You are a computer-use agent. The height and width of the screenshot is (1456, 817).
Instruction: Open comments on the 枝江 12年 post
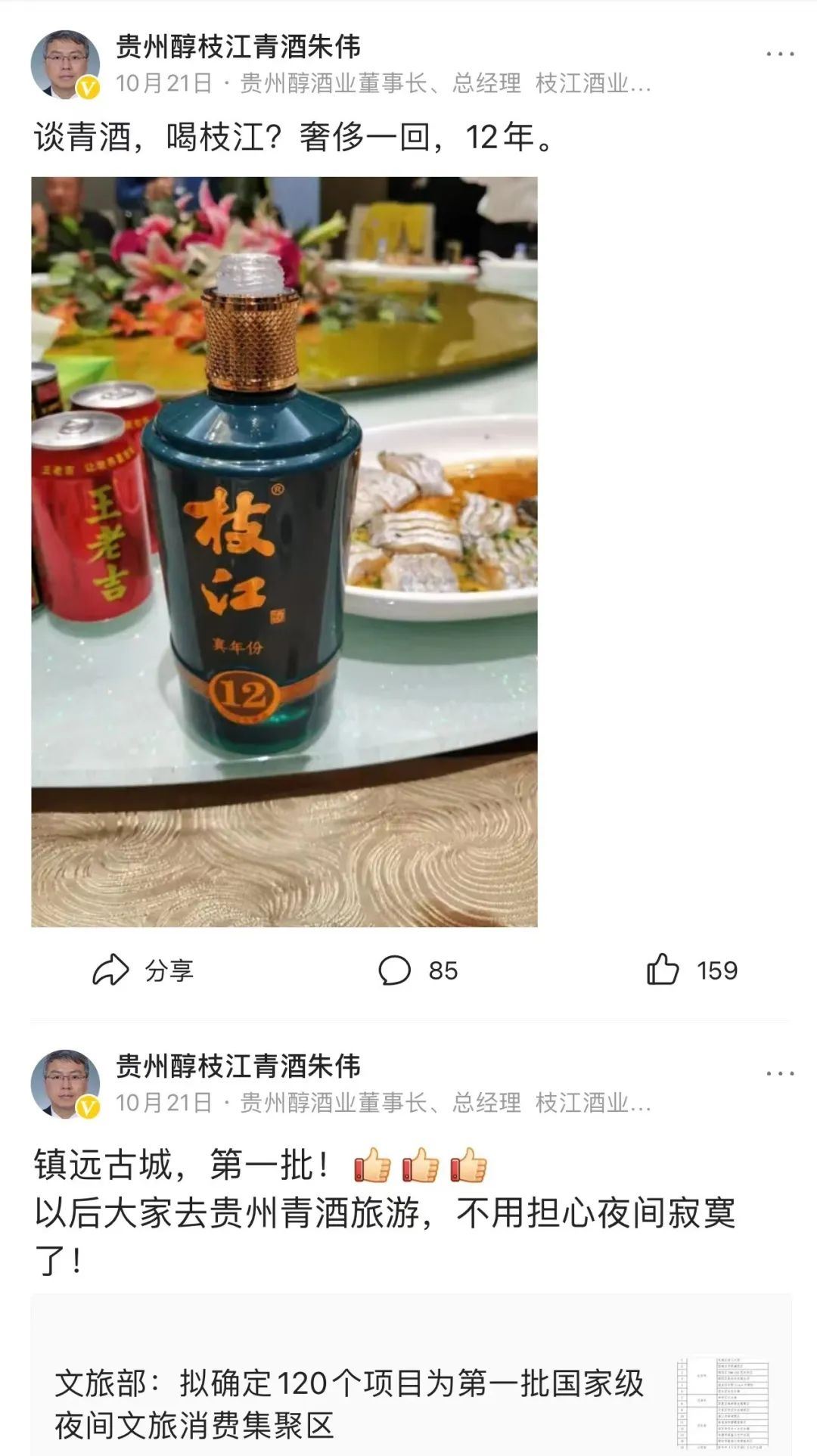click(417, 970)
